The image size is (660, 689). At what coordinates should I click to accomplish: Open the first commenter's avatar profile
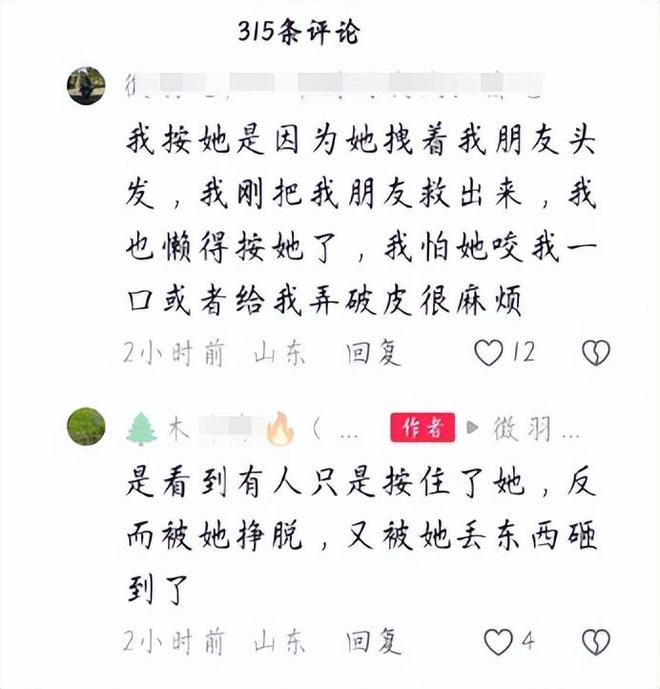(86, 86)
